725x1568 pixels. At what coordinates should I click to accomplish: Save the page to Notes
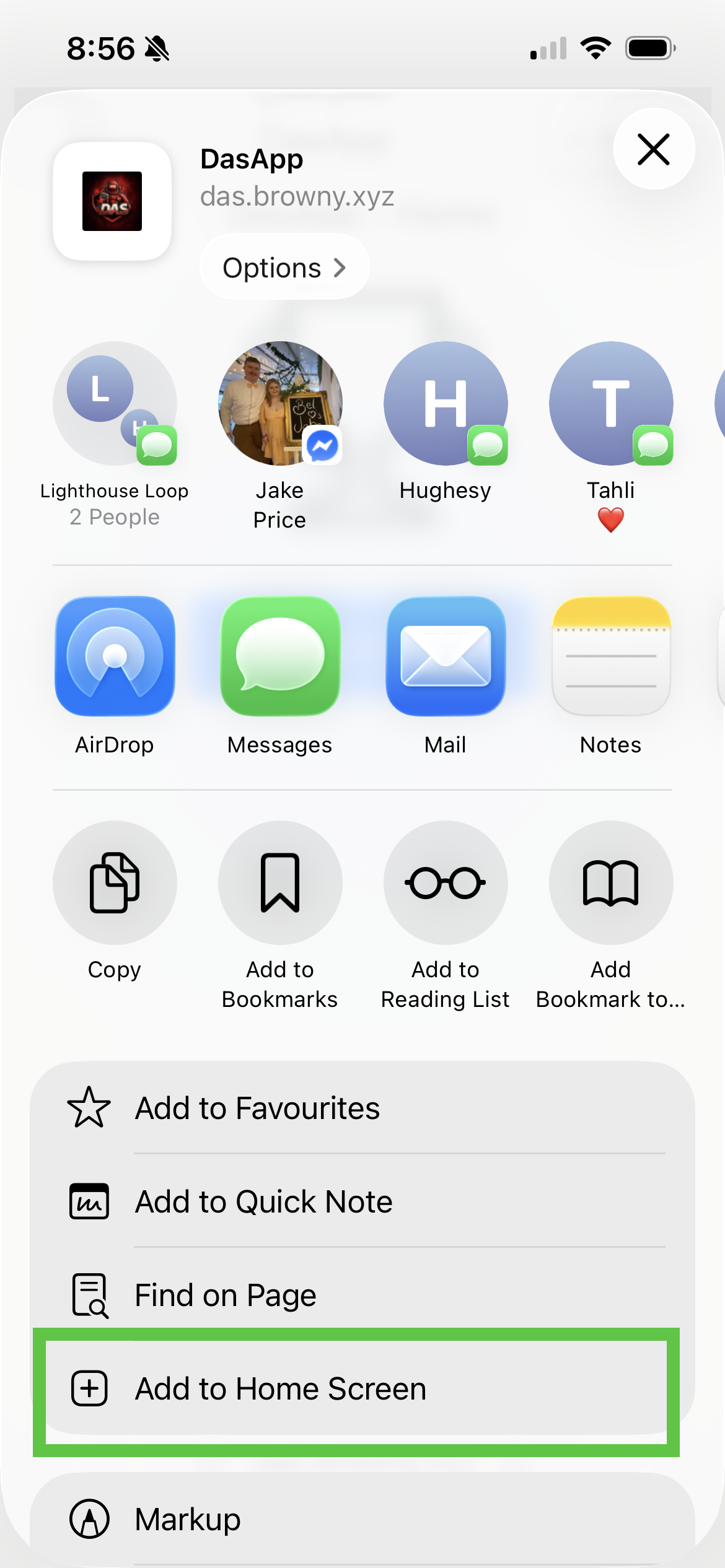tap(610, 656)
